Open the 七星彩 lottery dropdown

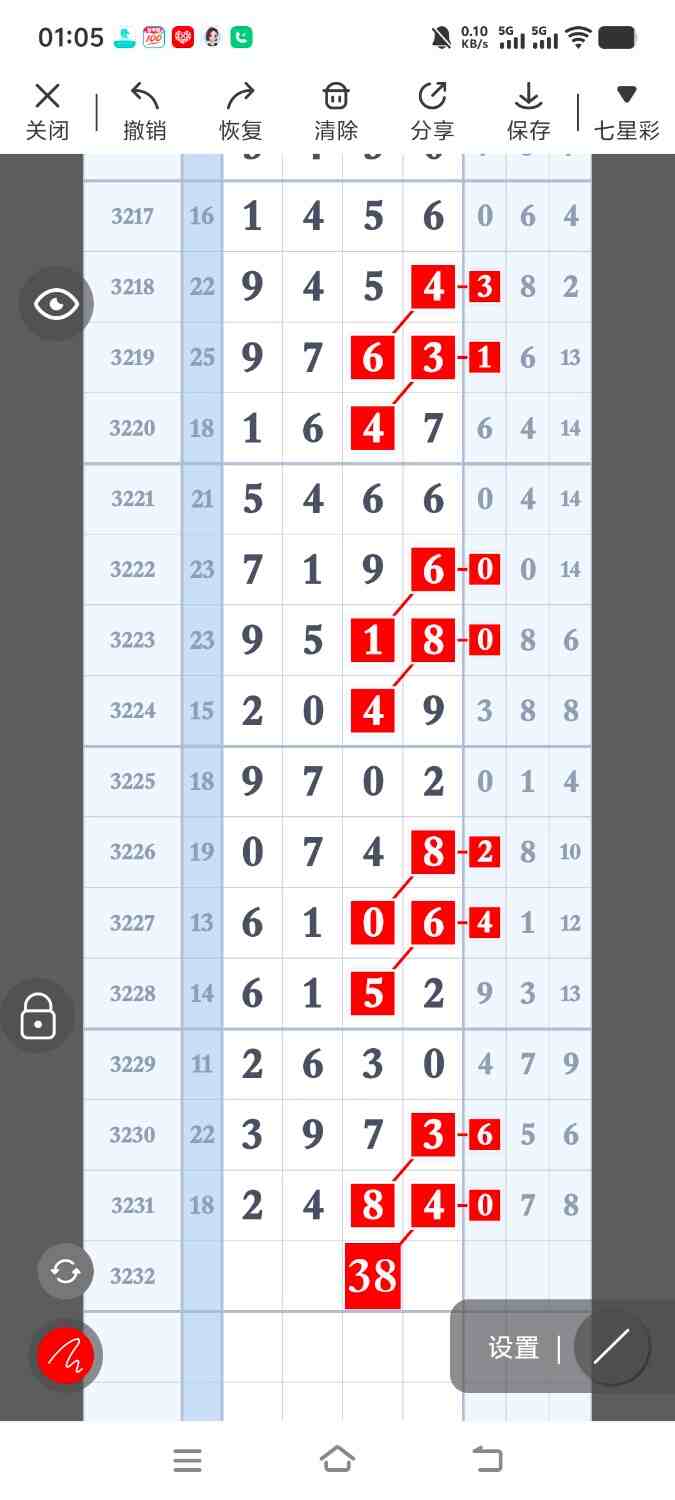(626, 111)
